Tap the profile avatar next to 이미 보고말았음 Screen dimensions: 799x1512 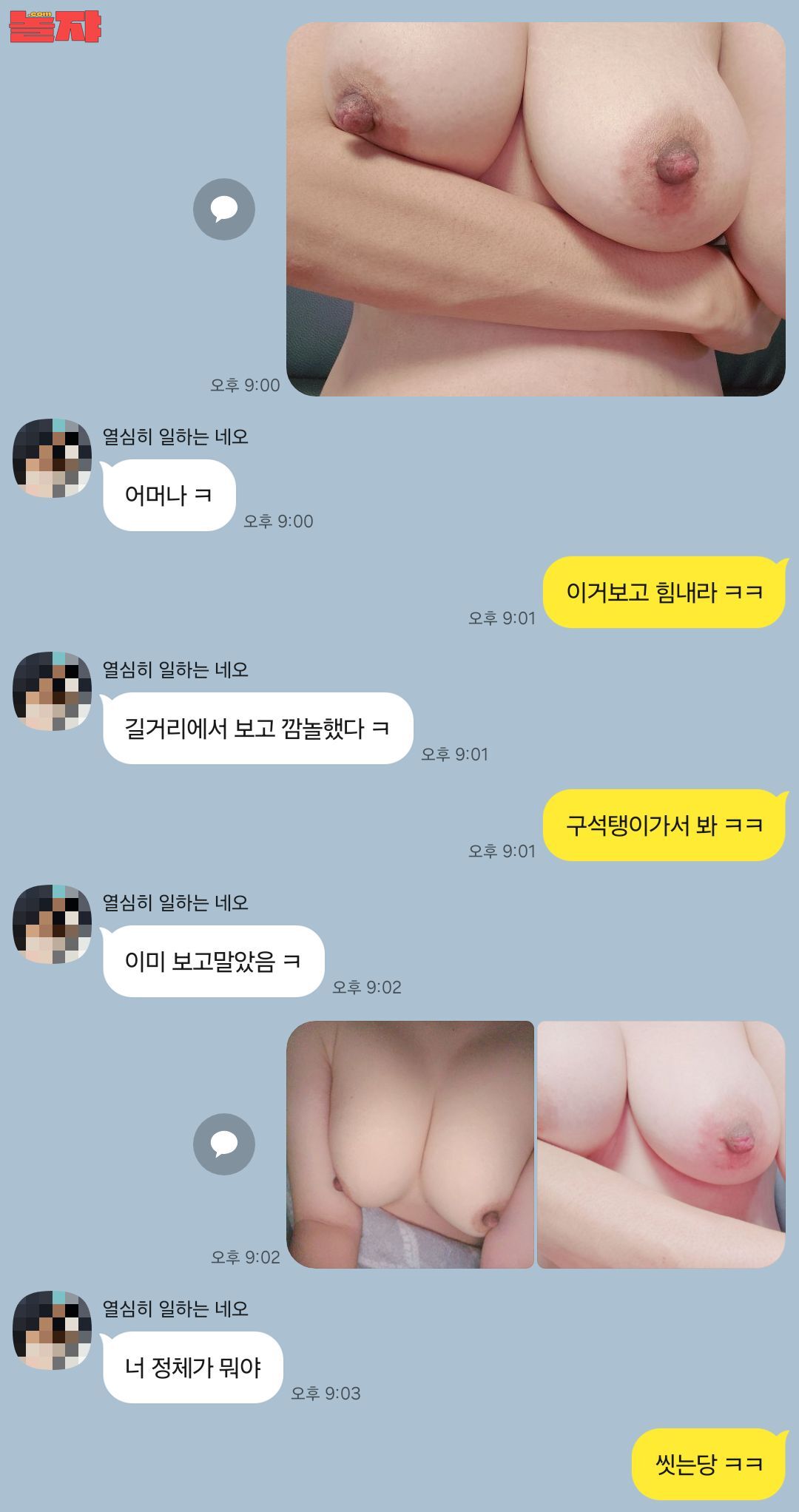pyautogui.click(x=53, y=924)
